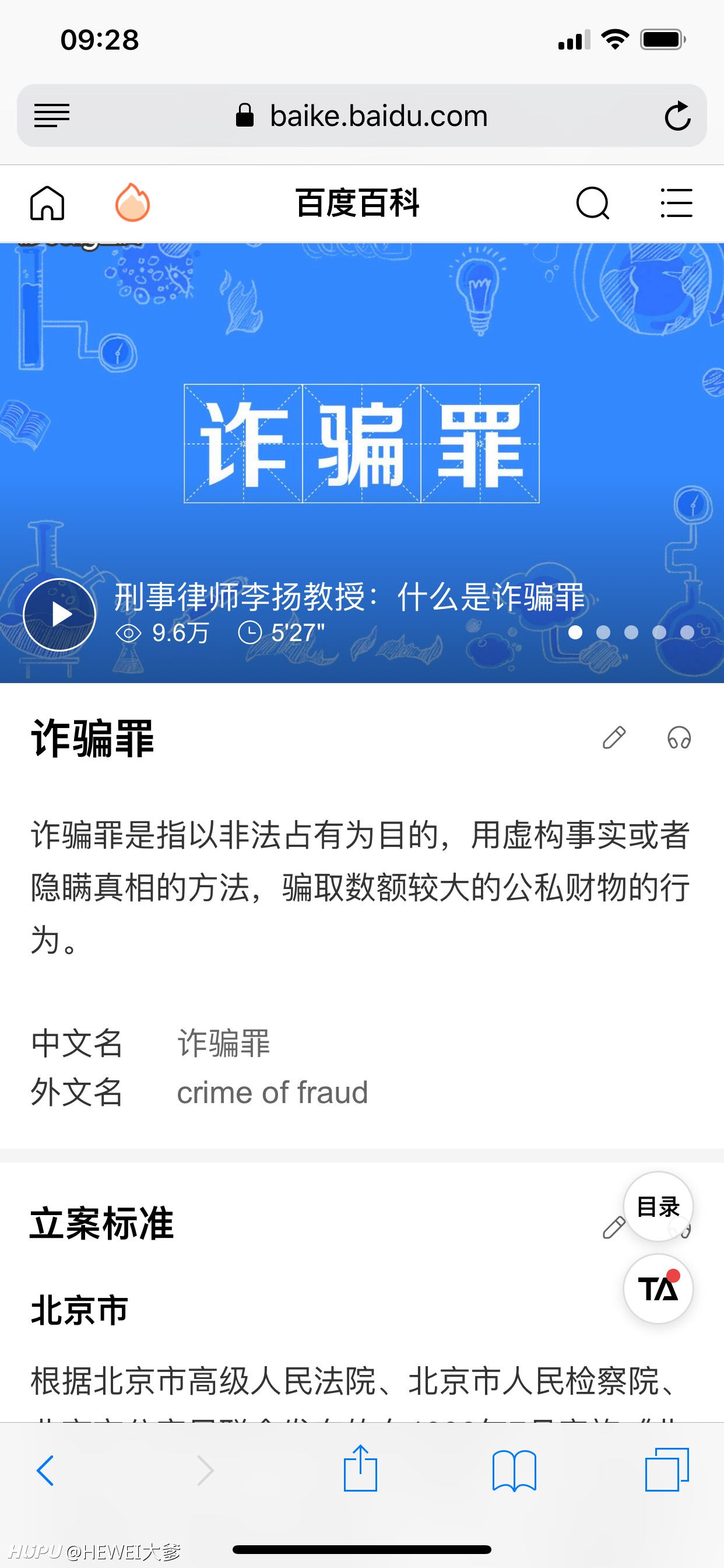Open Safari bookmarks
The width and height of the screenshot is (724, 1568).
tap(514, 1471)
